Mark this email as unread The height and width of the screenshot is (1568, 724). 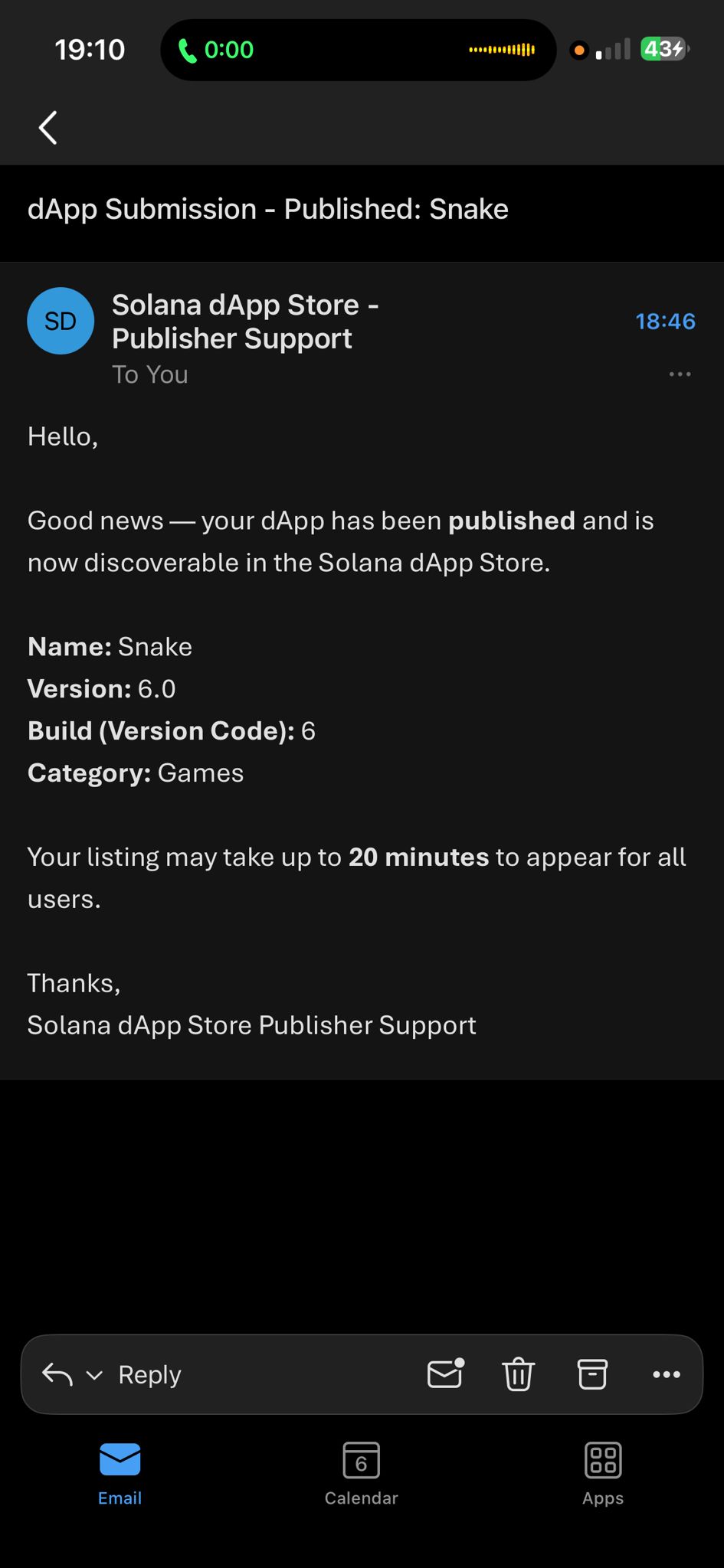tap(445, 1374)
